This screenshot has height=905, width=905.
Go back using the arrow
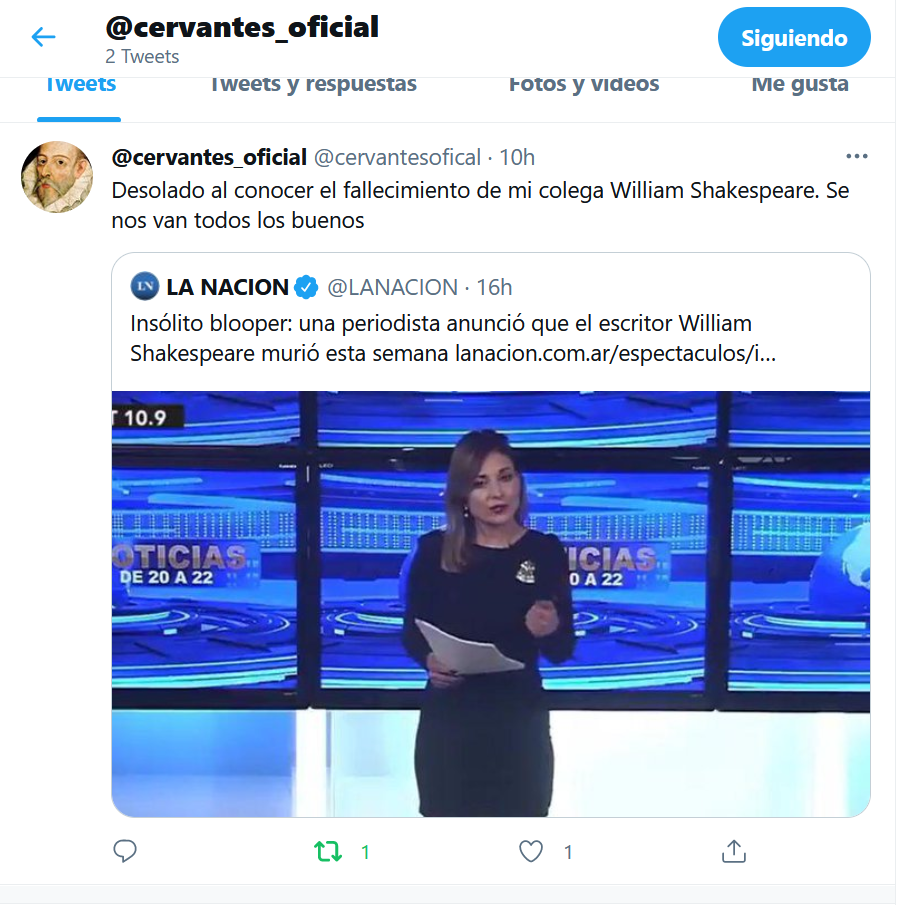[x=43, y=38]
